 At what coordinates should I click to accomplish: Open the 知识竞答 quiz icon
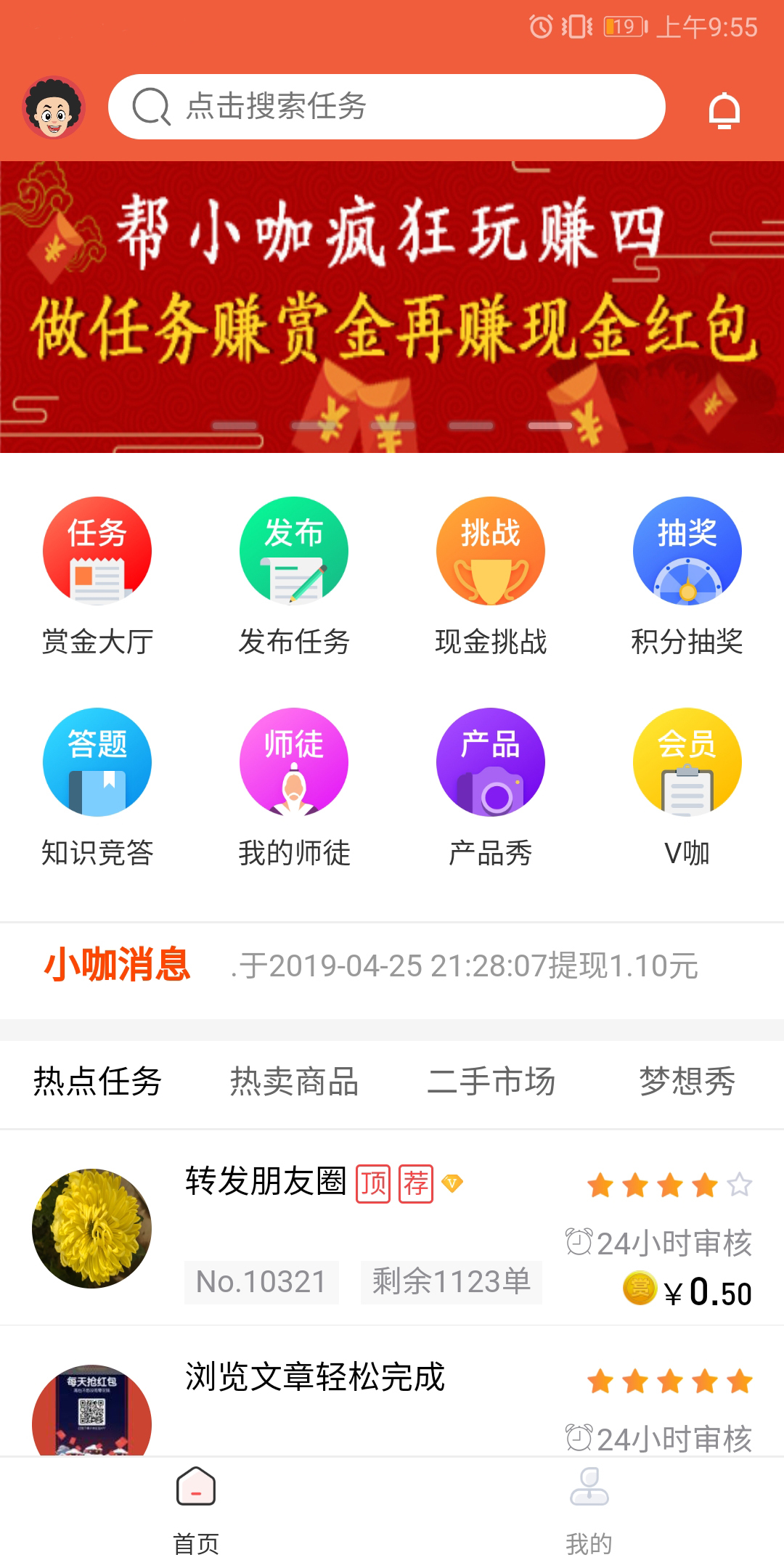coord(97,762)
